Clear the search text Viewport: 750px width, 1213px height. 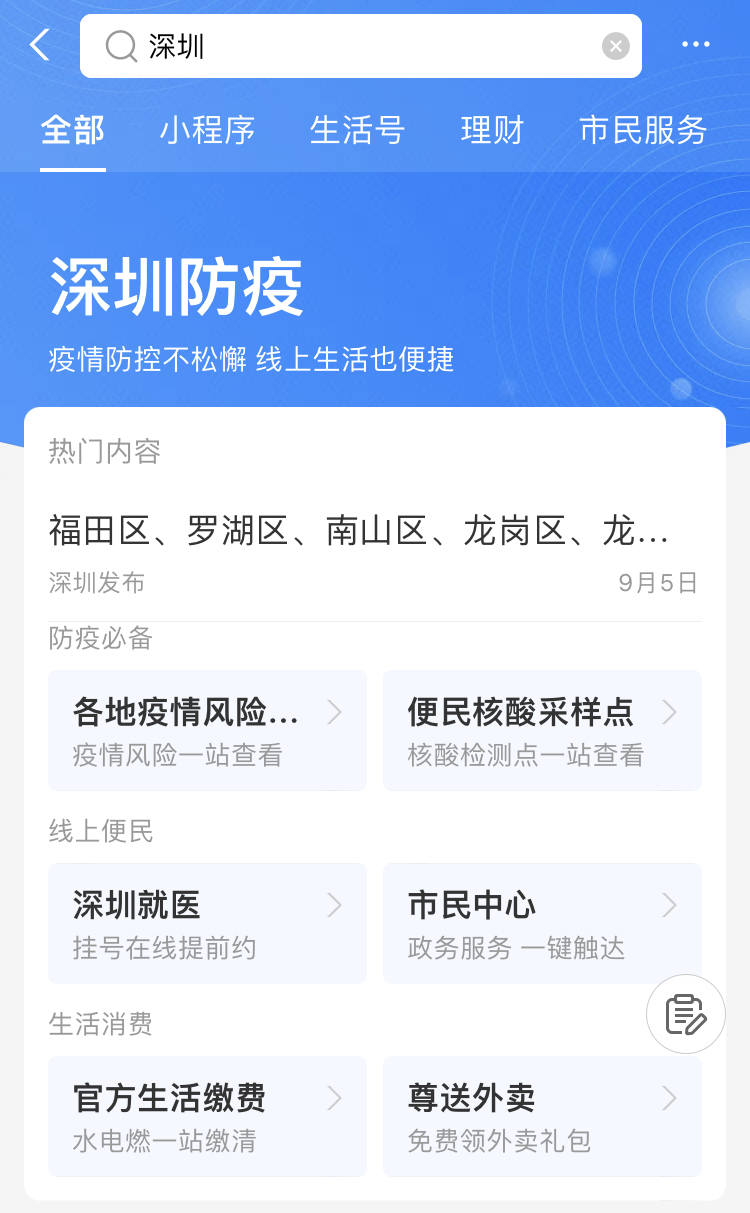tap(615, 46)
